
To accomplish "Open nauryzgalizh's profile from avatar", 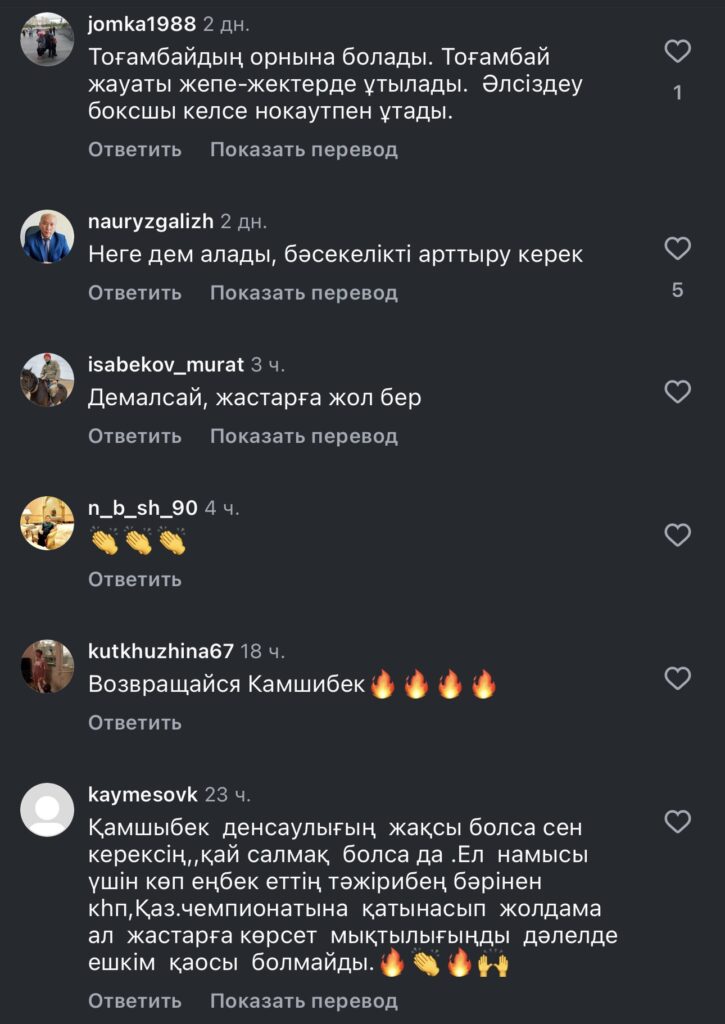I will tap(47, 237).
